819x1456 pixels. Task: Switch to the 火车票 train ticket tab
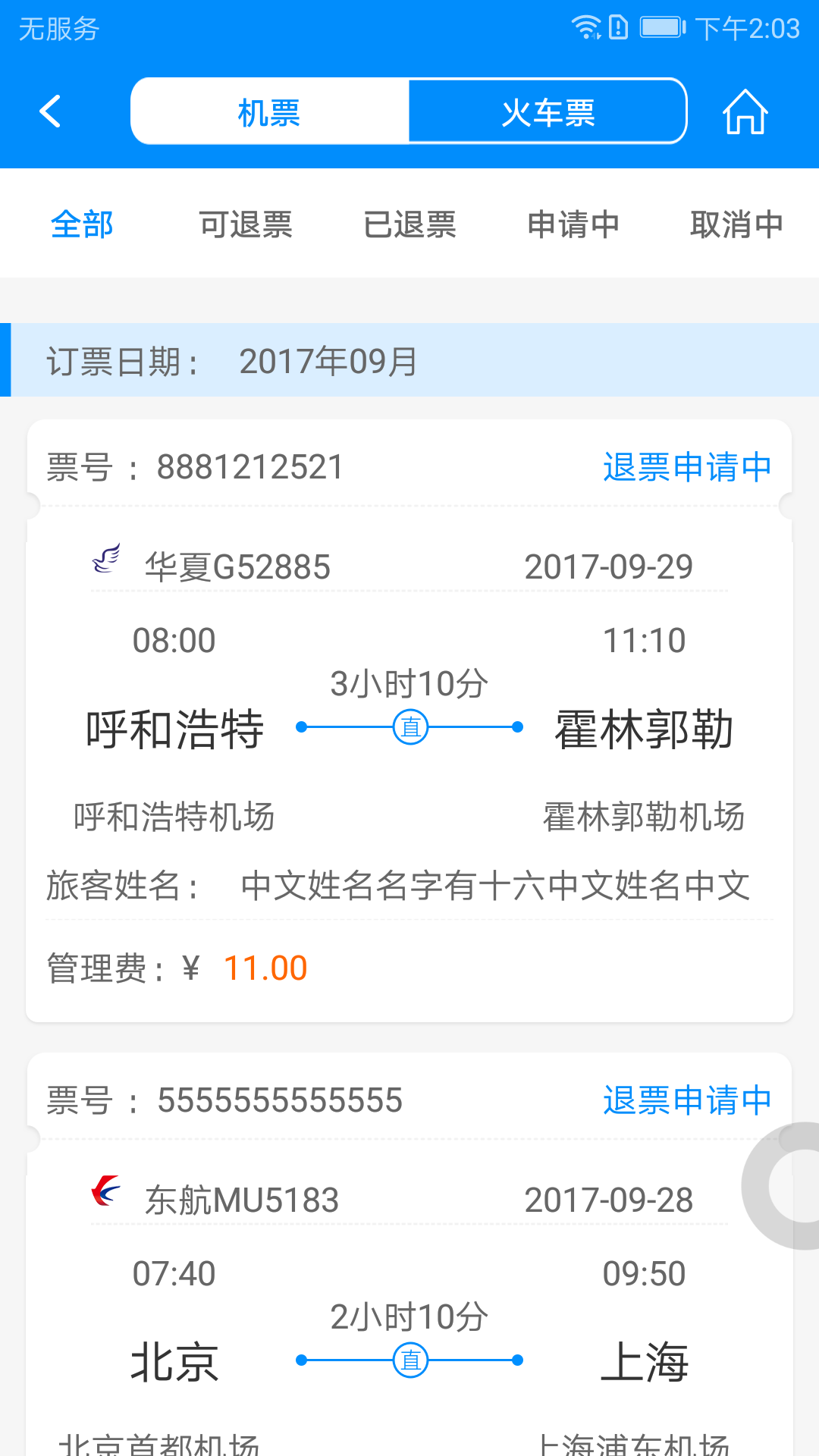pyautogui.click(x=548, y=111)
